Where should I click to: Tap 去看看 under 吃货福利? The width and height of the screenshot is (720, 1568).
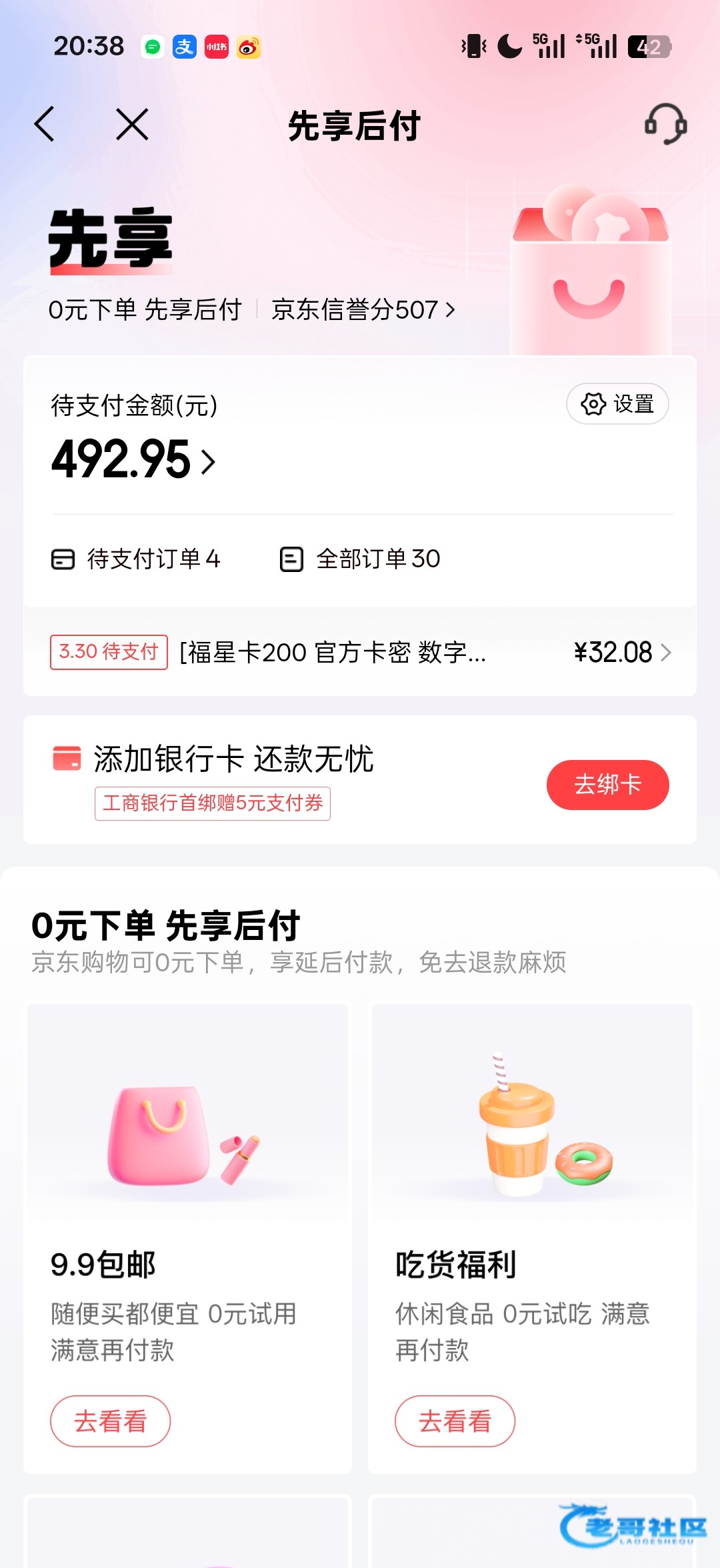(455, 1421)
